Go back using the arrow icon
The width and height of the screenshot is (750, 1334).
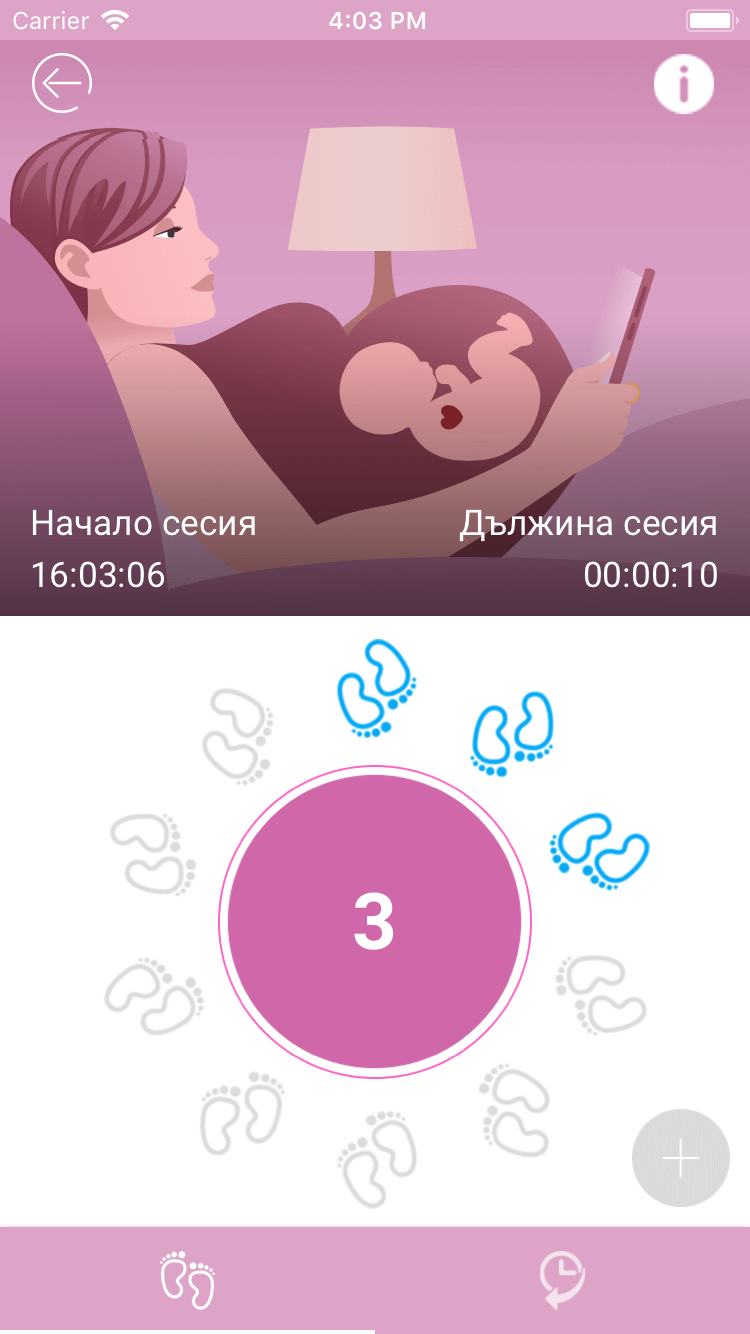click(62, 83)
